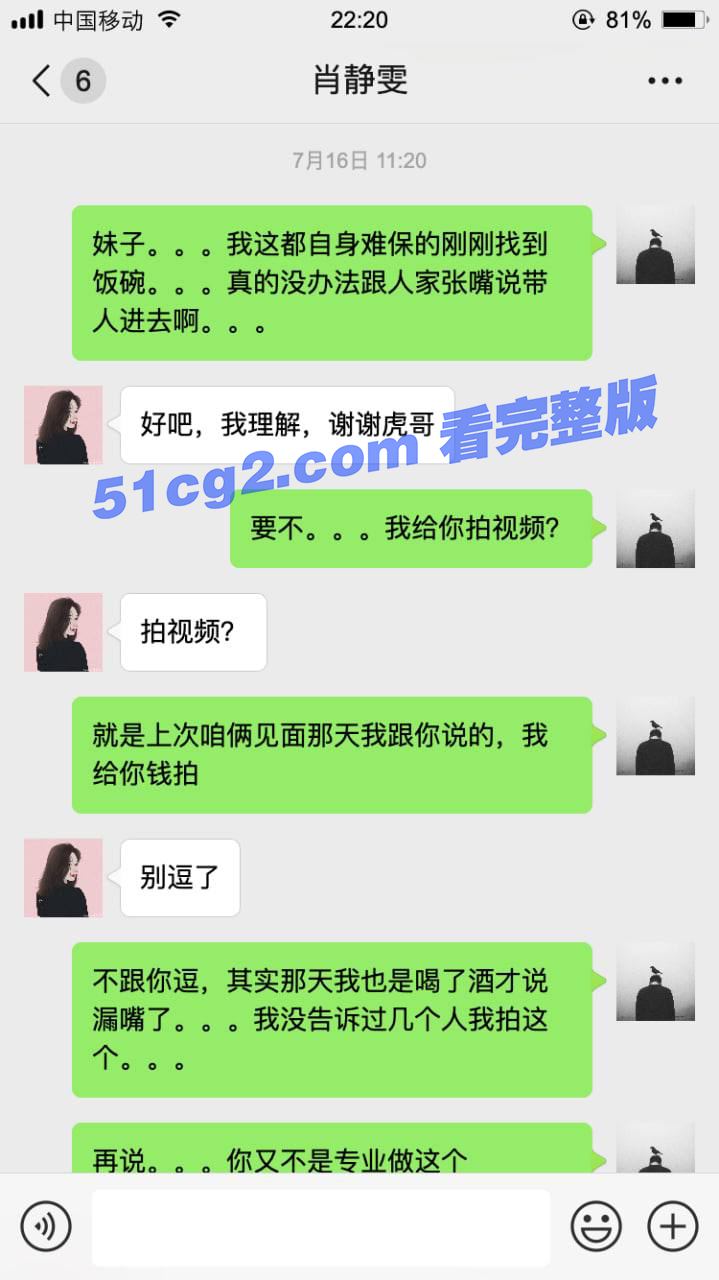Open the emoji sticker panel

(x=596, y=1226)
